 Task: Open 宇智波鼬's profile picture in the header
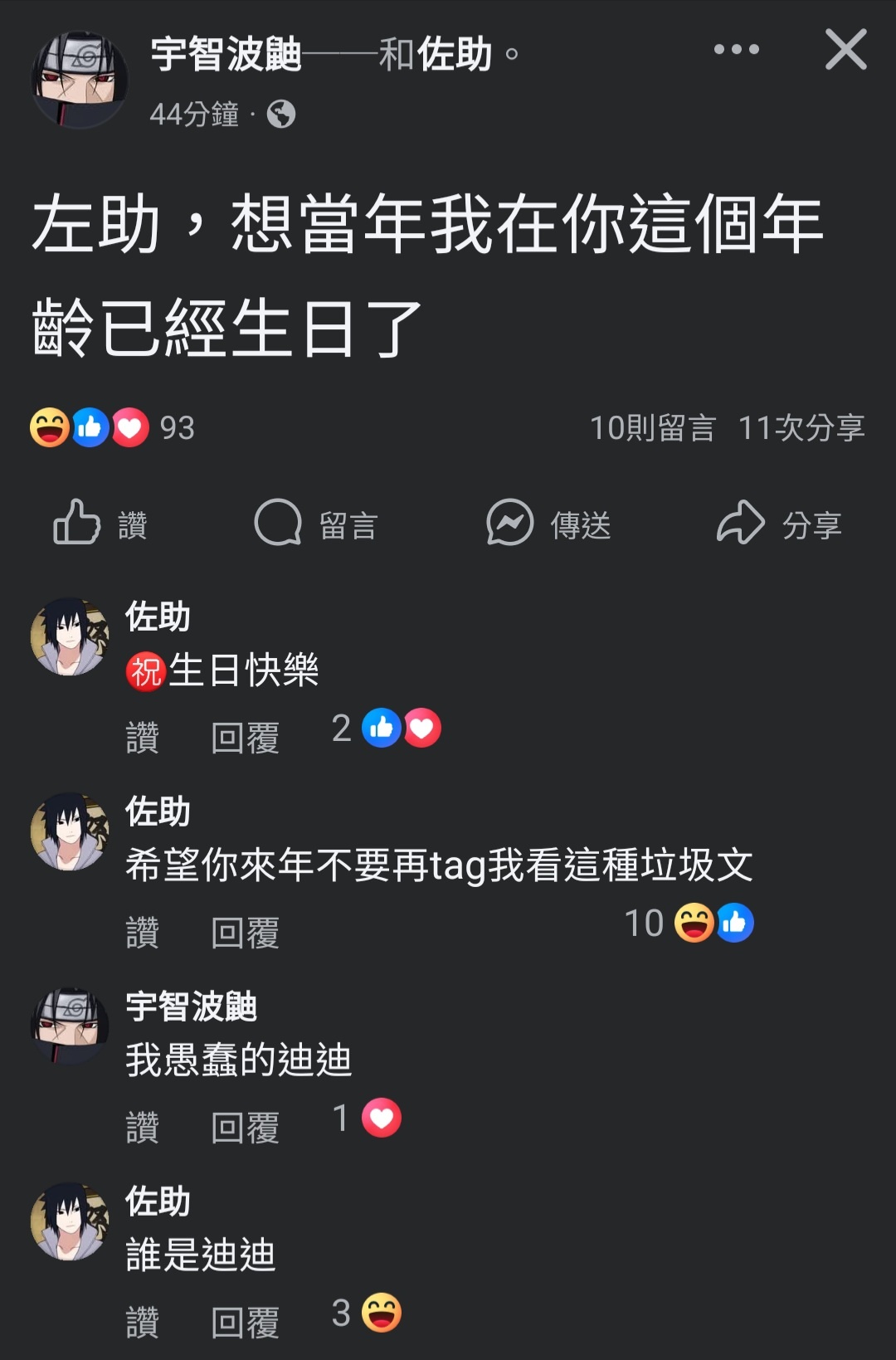(80, 80)
